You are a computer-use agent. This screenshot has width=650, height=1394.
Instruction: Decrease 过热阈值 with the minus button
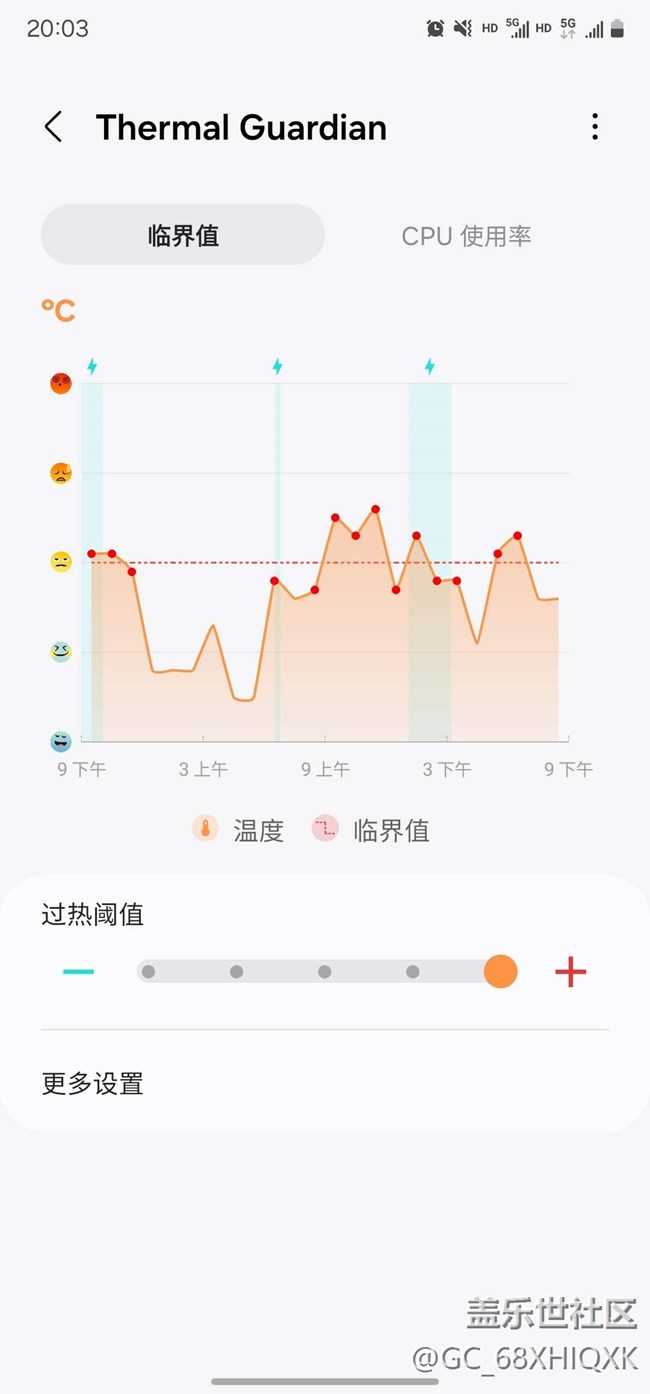(78, 972)
